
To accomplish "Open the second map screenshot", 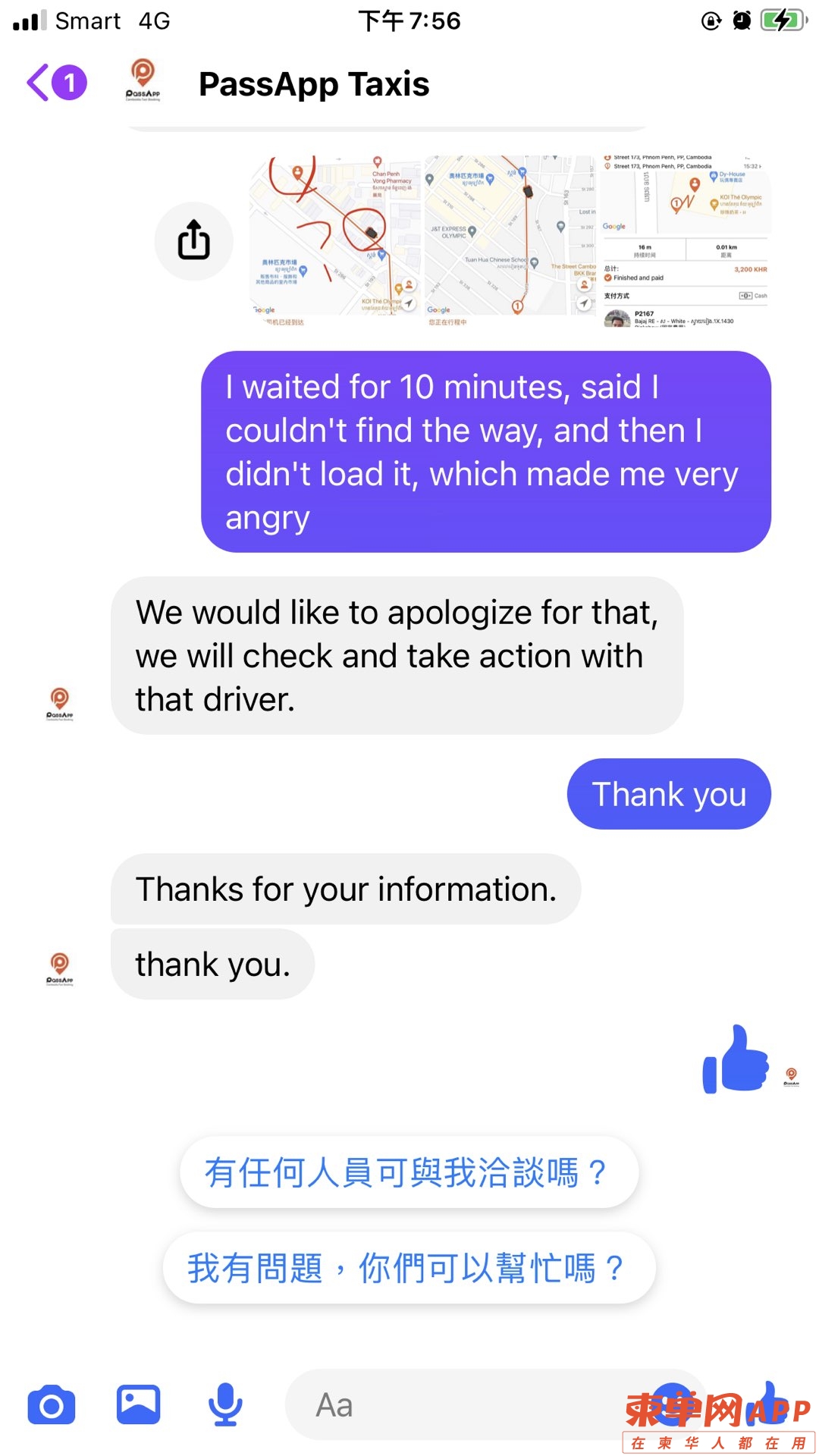I will click(510, 237).
